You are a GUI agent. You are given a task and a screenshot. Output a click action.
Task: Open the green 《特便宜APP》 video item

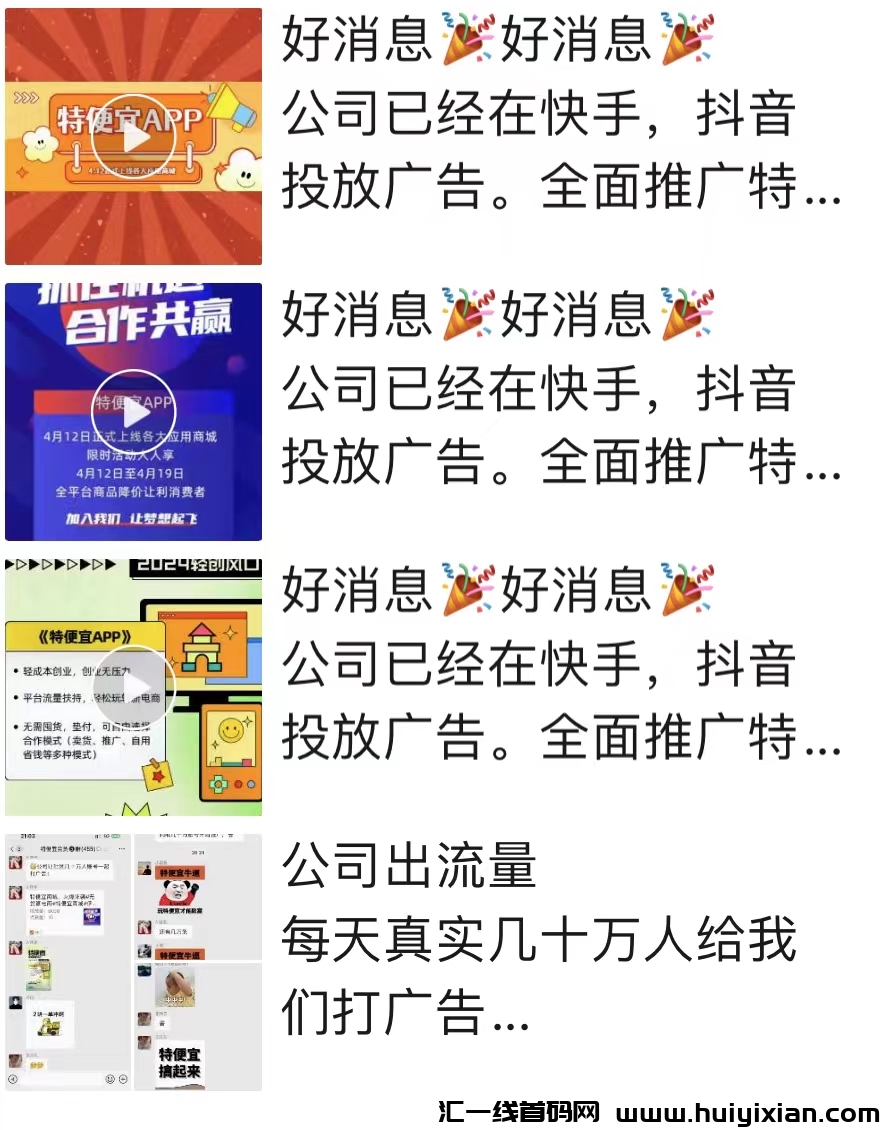pos(133,687)
